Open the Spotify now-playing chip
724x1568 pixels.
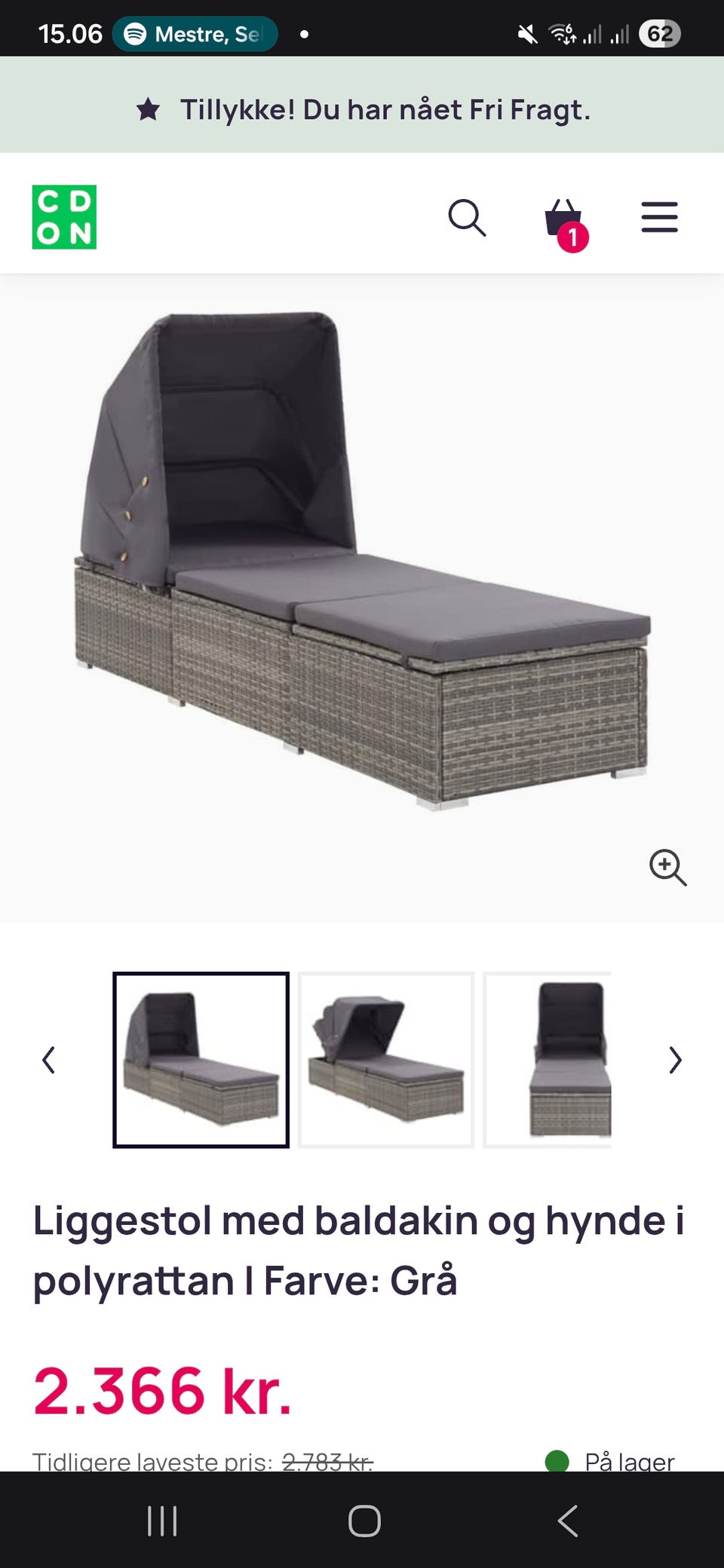195,34
